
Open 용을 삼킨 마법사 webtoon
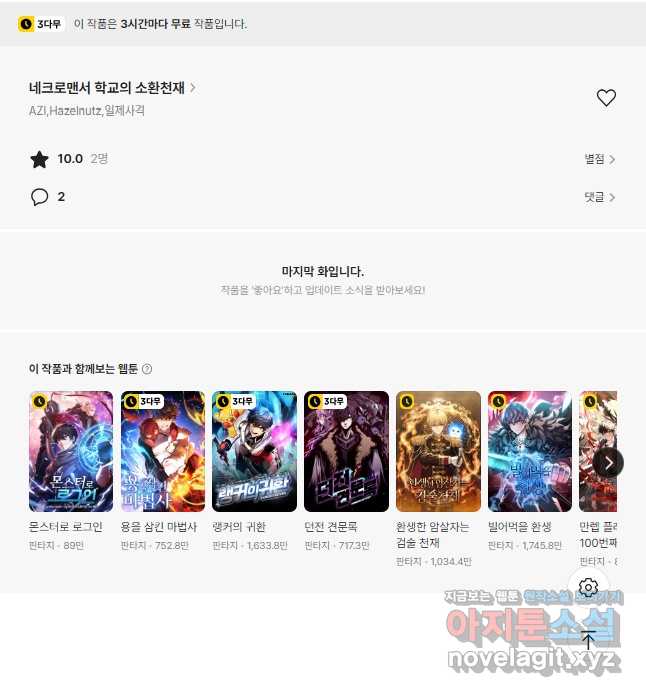[x=163, y=451]
